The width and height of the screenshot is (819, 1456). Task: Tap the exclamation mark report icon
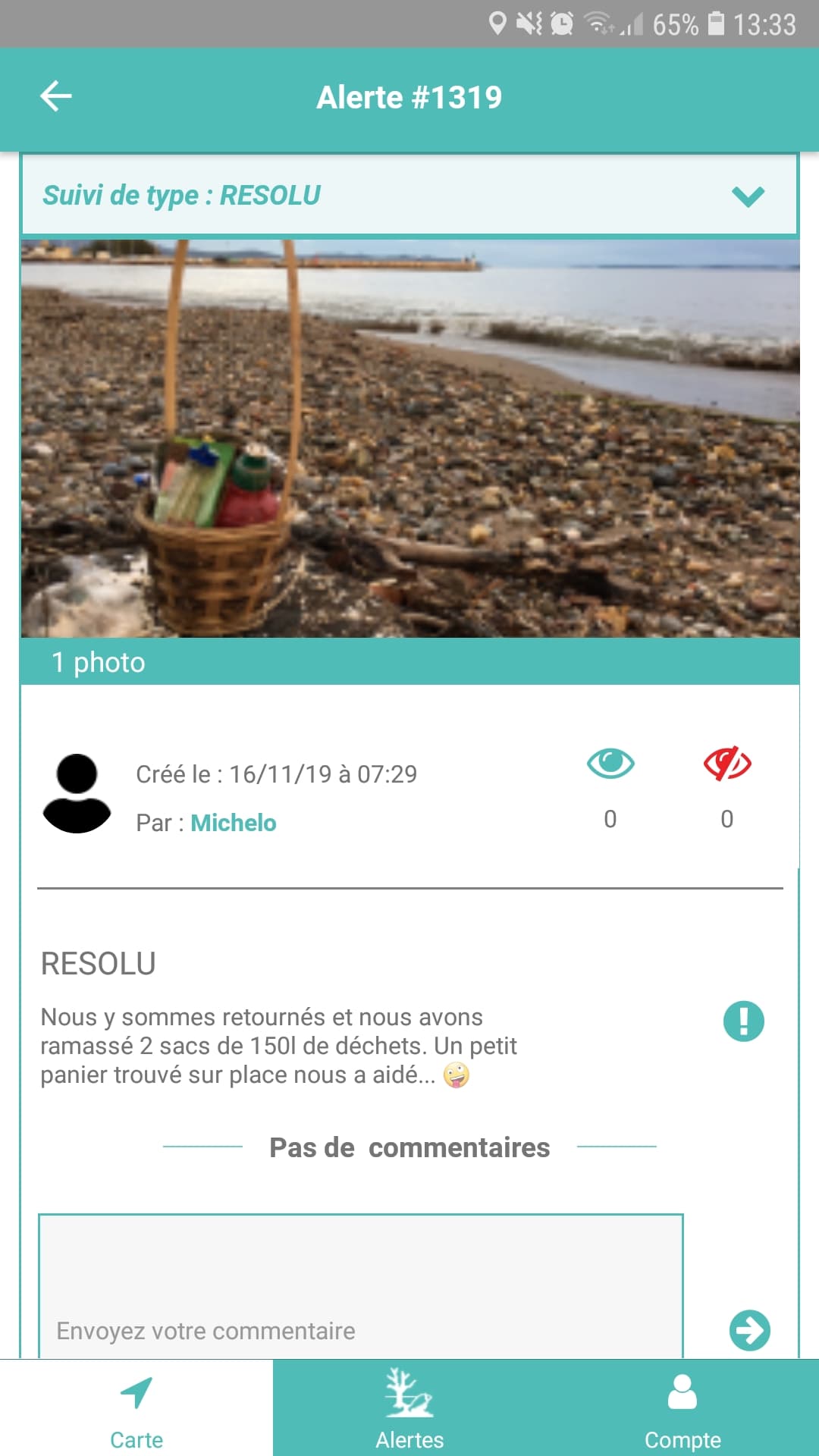coord(743,1021)
